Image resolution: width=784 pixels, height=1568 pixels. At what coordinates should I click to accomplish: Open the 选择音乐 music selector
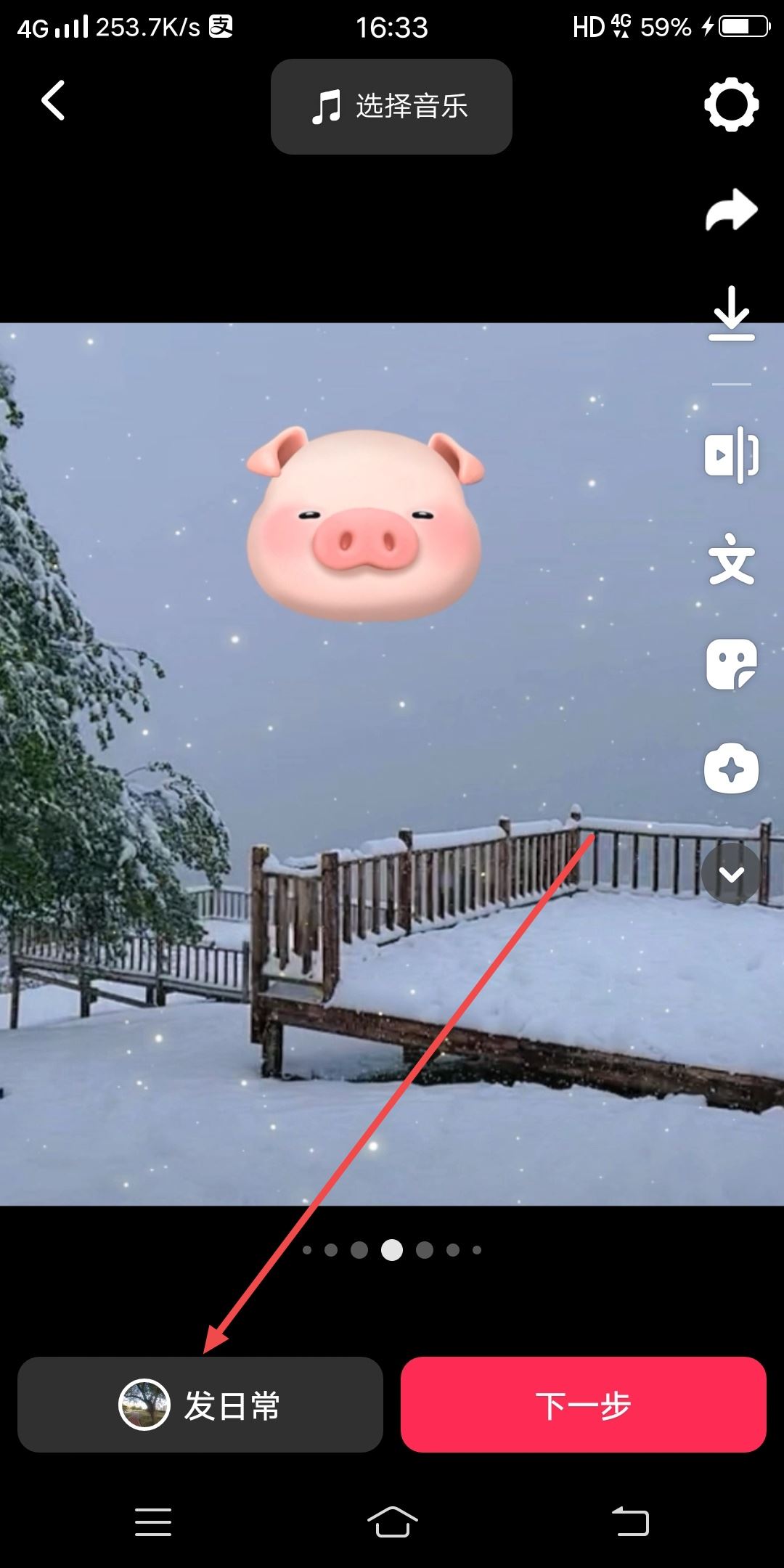391,107
